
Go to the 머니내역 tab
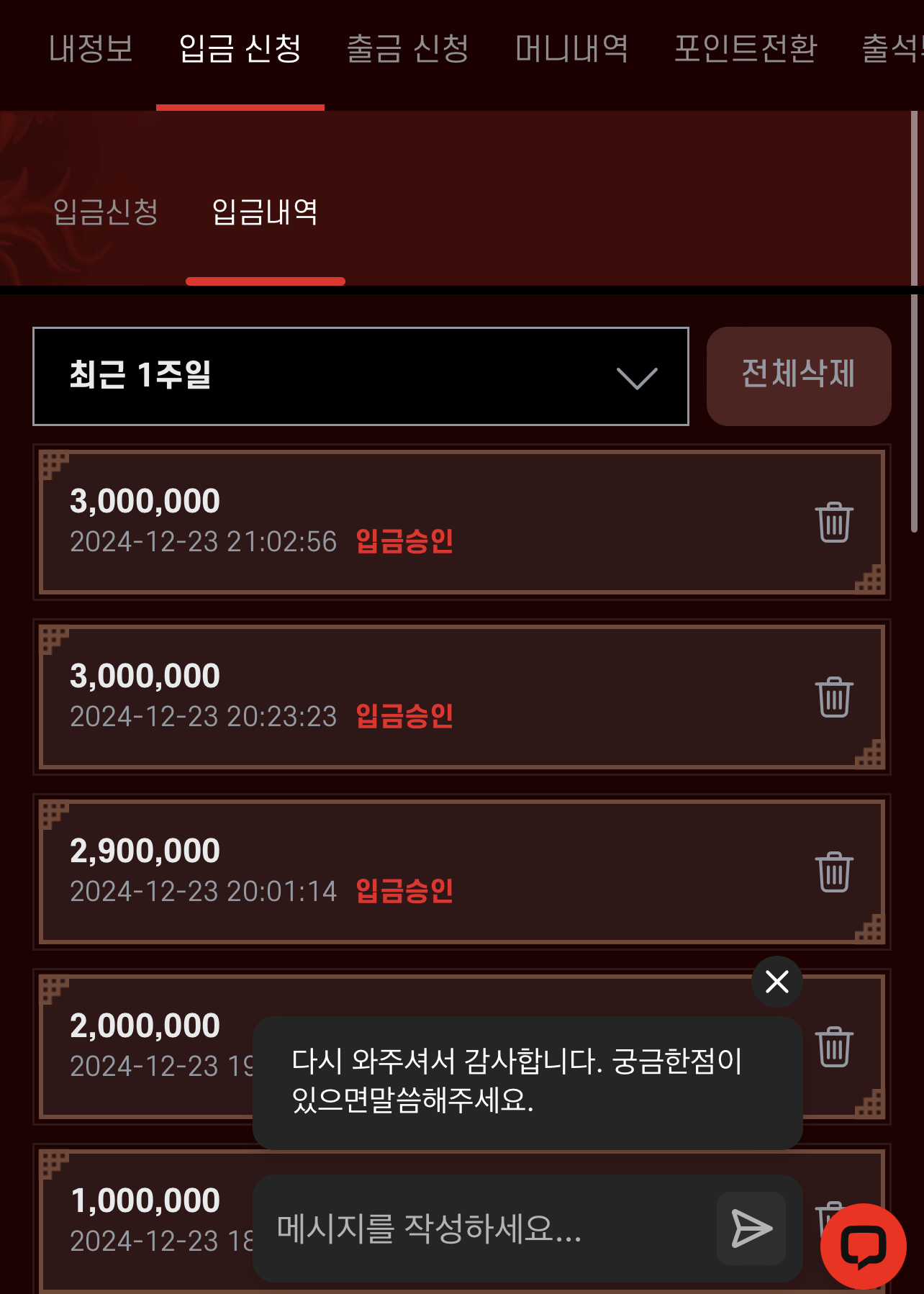pyautogui.click(x=571, y=49)
